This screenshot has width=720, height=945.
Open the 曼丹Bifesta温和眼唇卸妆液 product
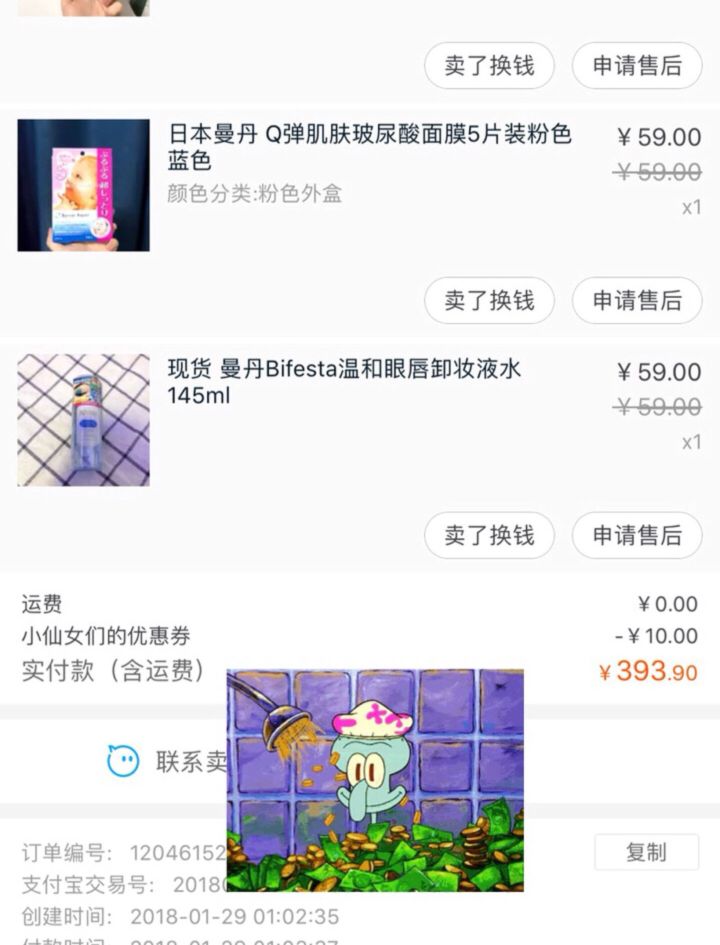[x=344, y=383]
